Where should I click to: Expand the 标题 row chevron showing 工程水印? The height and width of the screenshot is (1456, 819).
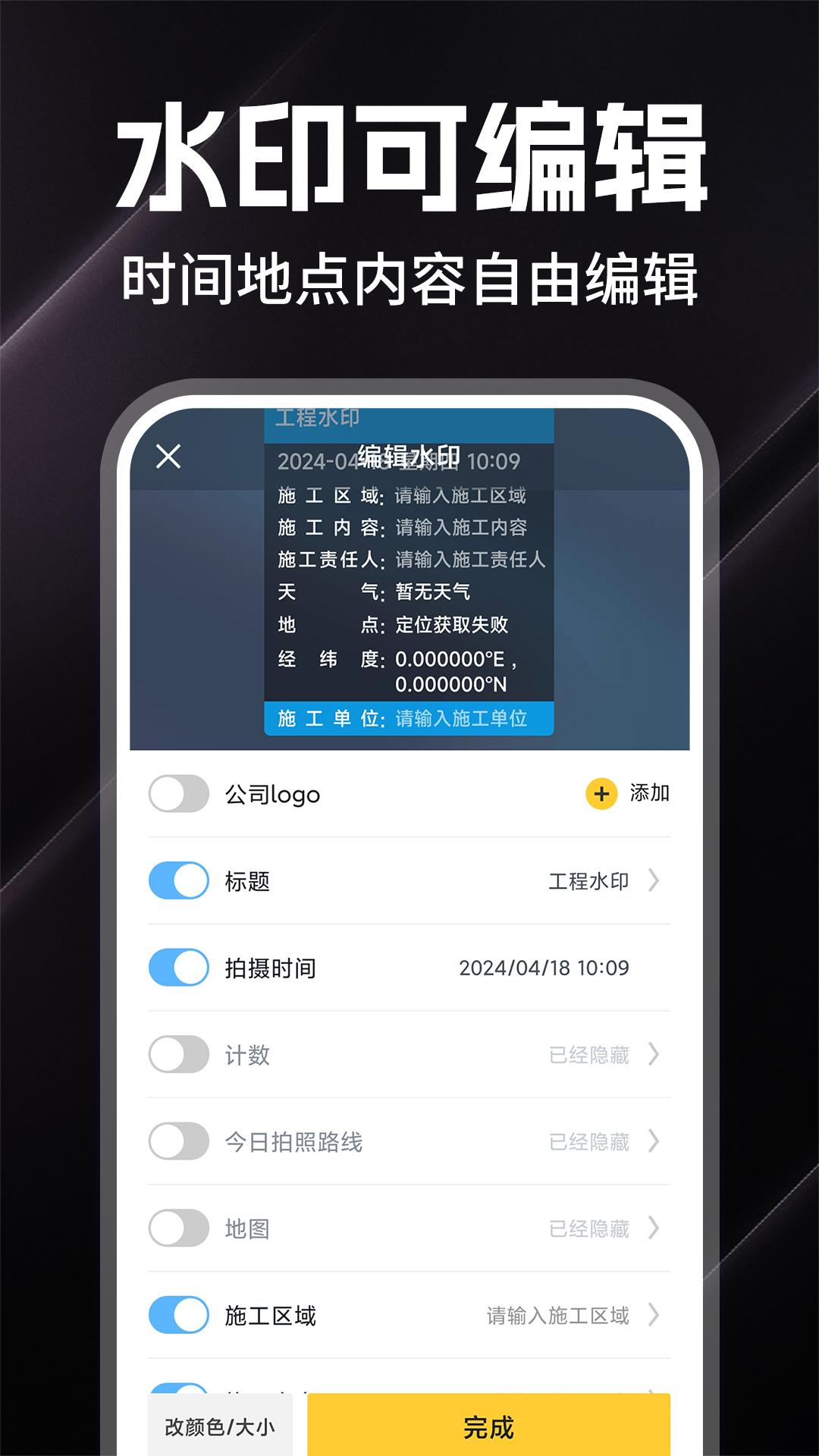(654, 880)
